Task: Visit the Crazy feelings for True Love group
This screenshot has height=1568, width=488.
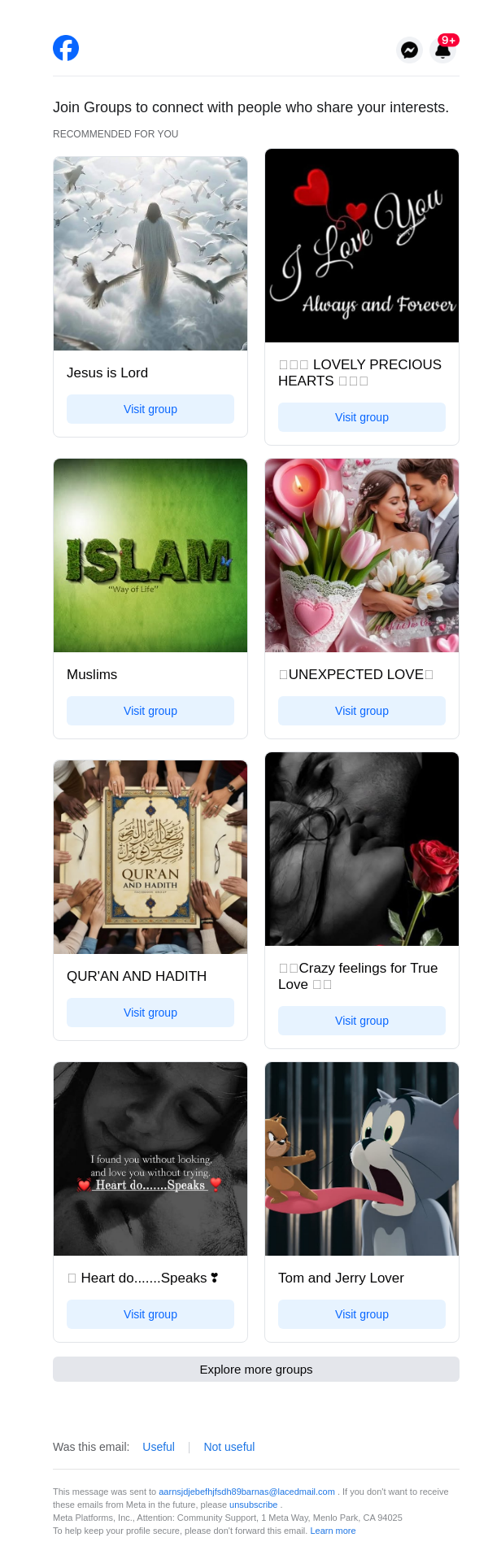Action: coord(362,1021)
